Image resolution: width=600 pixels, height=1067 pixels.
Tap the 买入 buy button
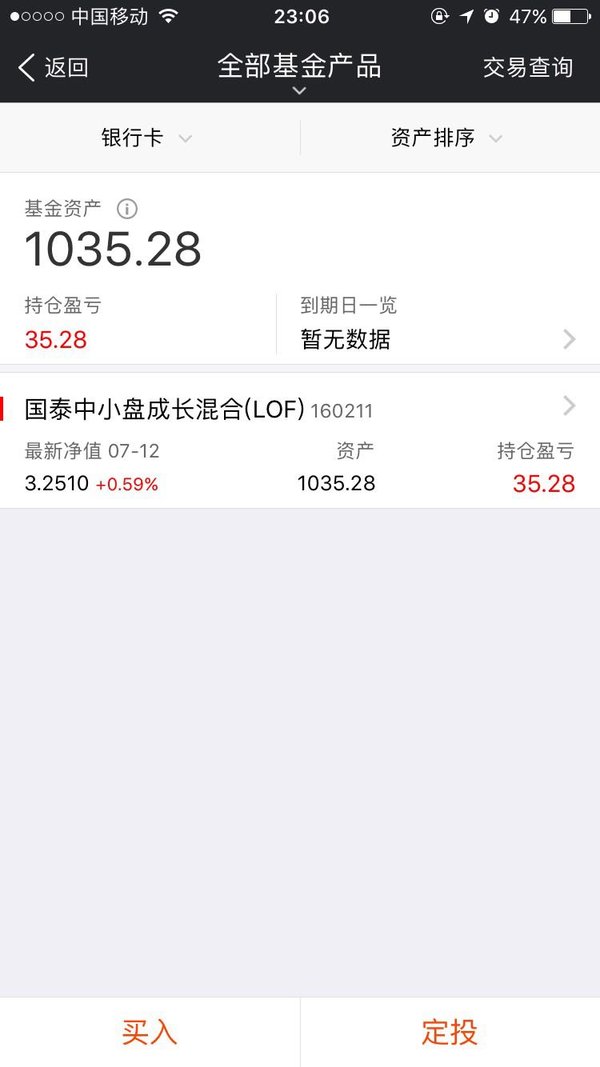[150, 1032]
